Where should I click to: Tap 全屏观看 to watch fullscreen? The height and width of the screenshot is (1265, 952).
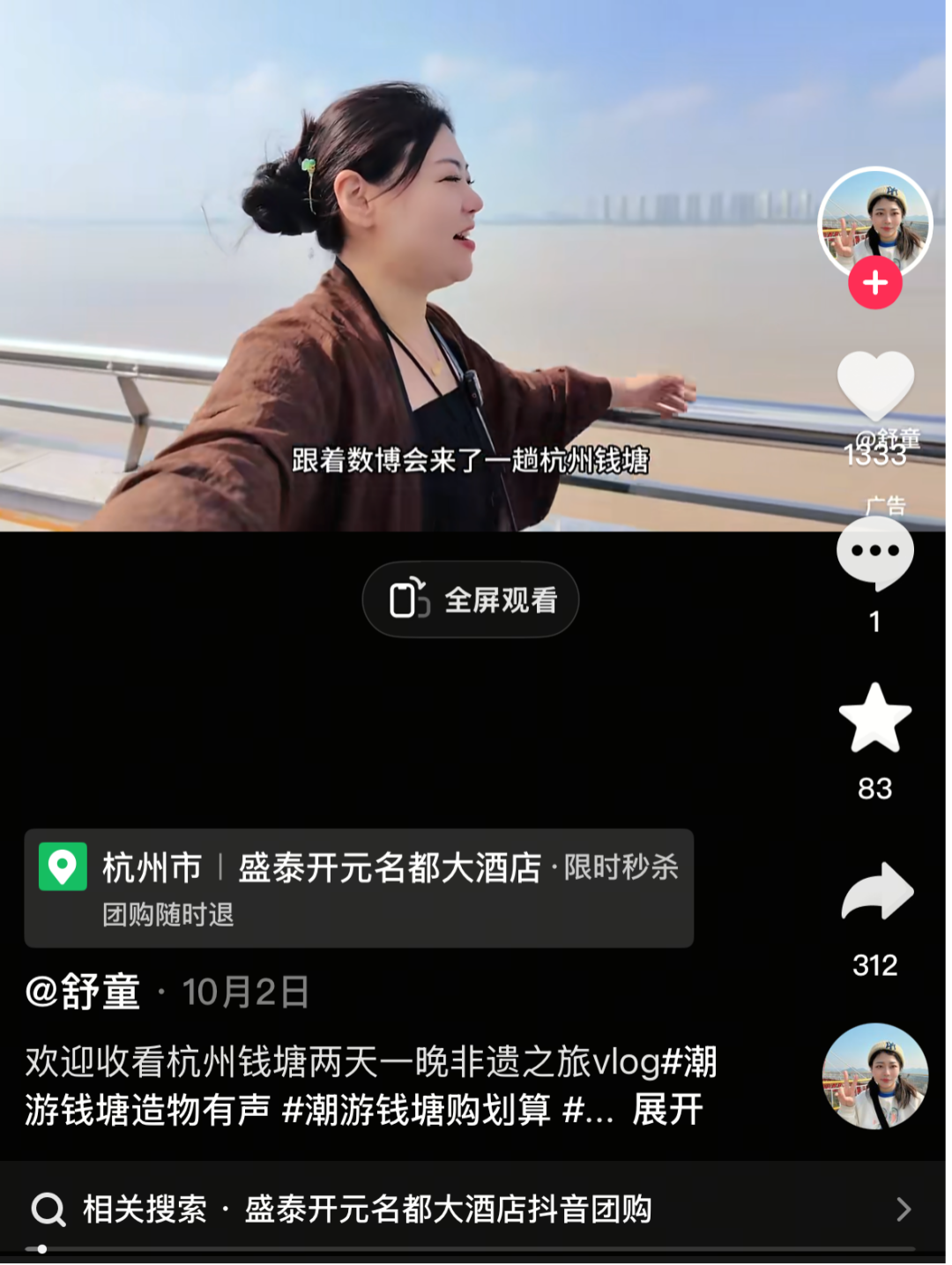(471, 599)
